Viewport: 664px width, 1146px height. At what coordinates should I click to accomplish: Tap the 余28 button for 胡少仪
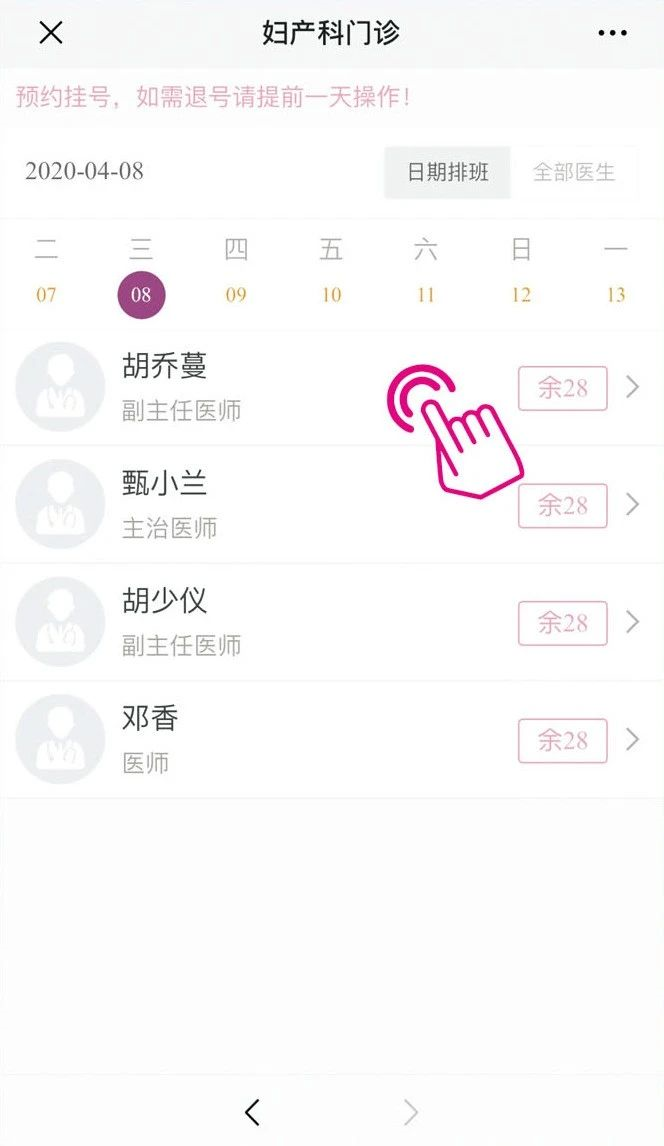tap(562, 623)
